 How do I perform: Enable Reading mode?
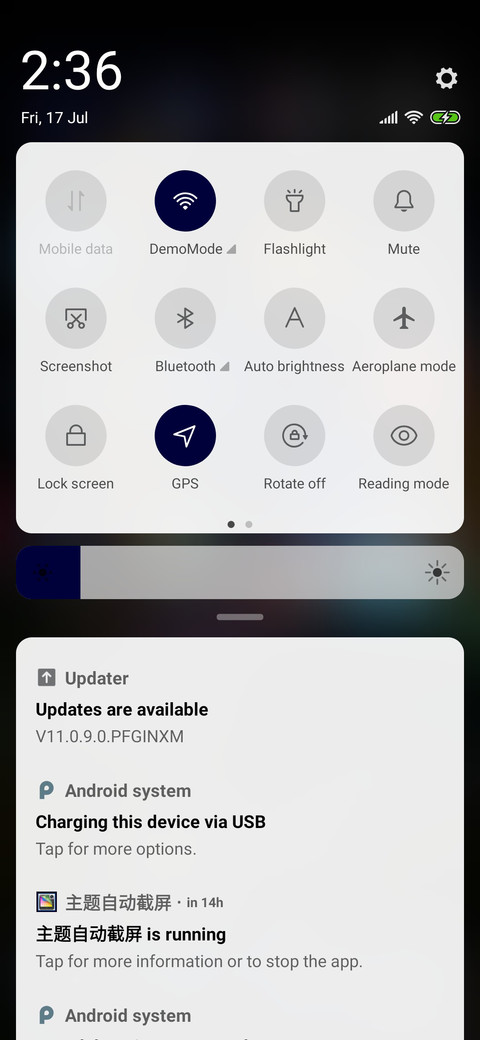[x=404, y=436]
